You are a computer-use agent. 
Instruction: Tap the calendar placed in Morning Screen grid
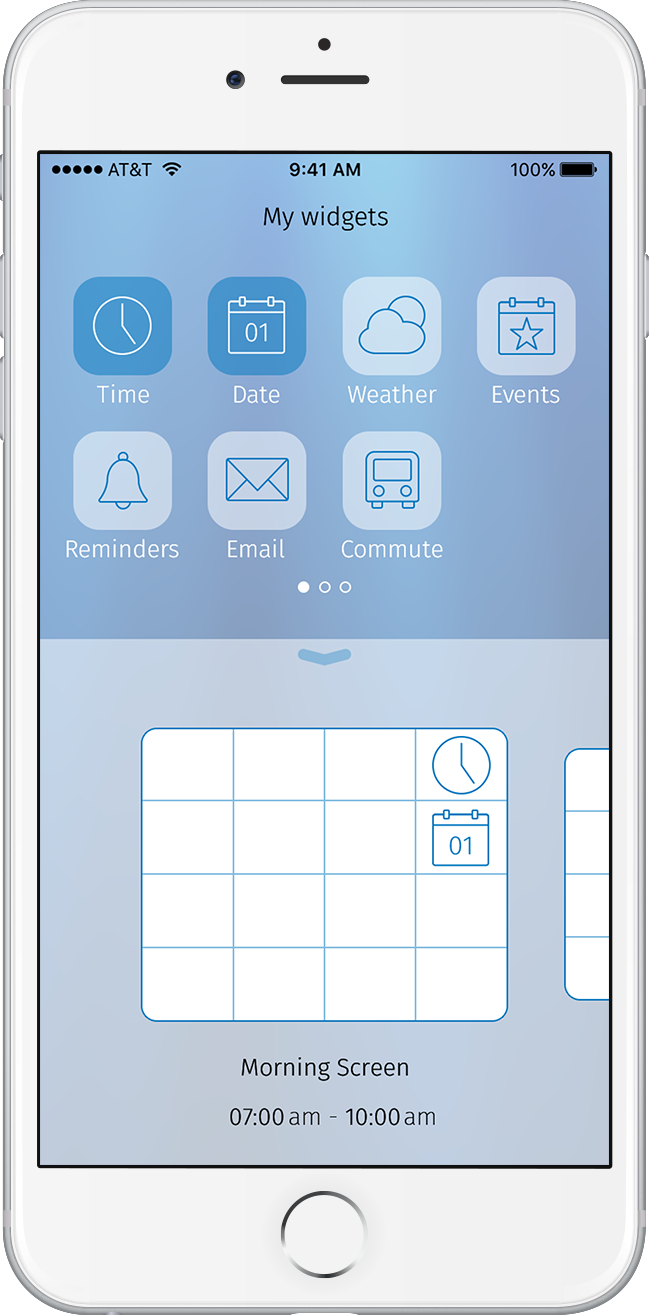click(461, 839)
